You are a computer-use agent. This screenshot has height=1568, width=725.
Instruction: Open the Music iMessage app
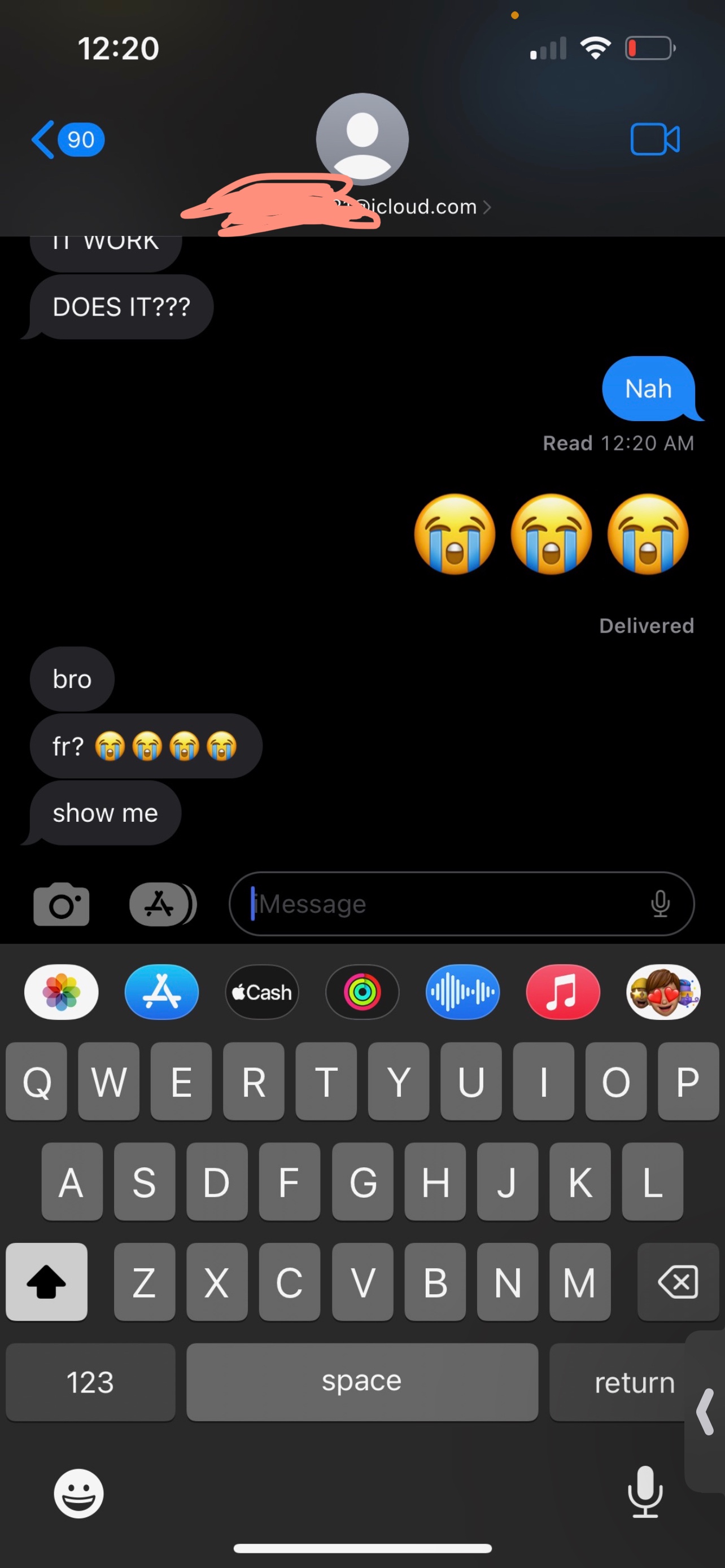[563, 992]
